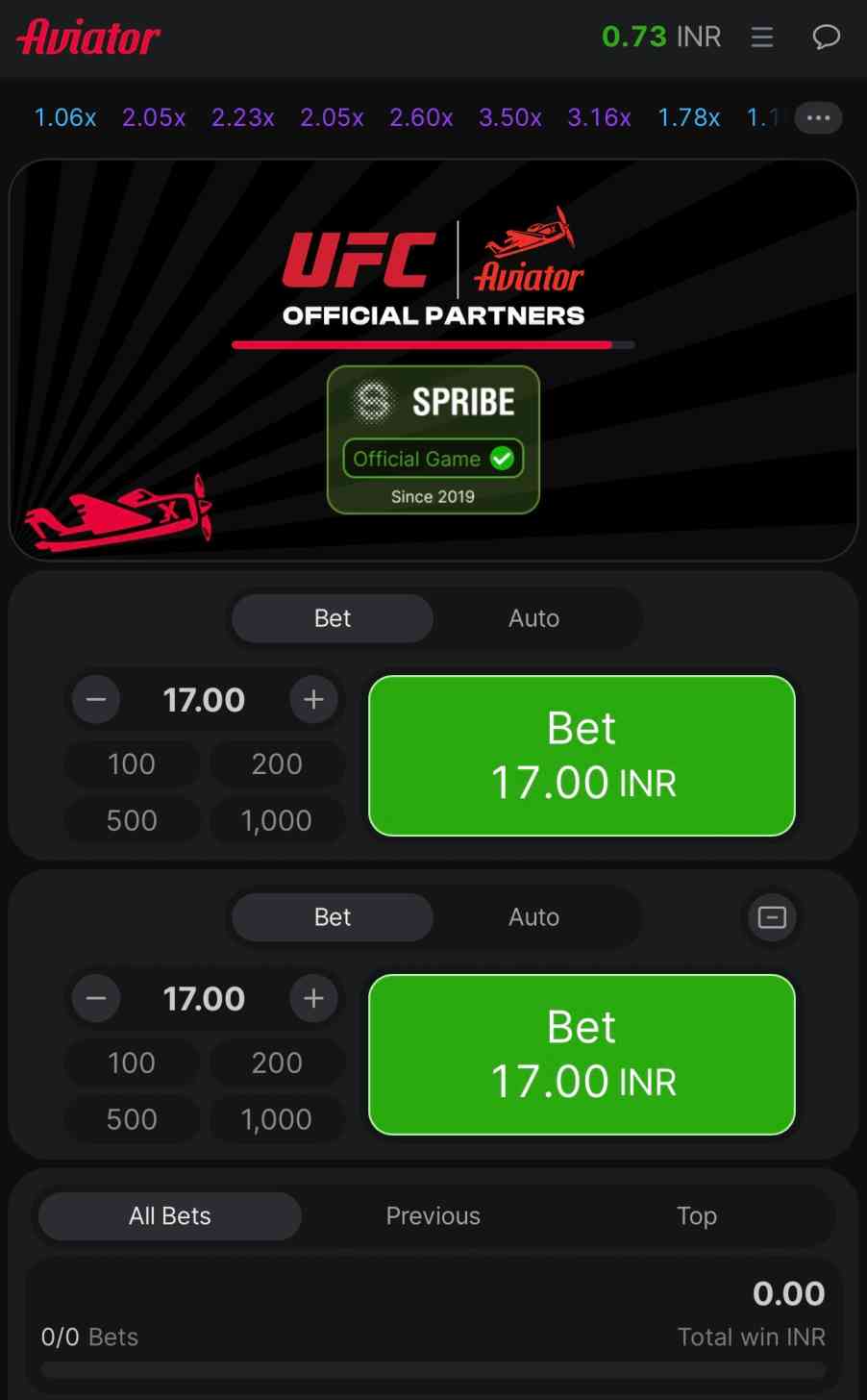This screenshot has width=867, height=1400.
Task: Select the All Bets tab
Action: tap(170, 1216)
